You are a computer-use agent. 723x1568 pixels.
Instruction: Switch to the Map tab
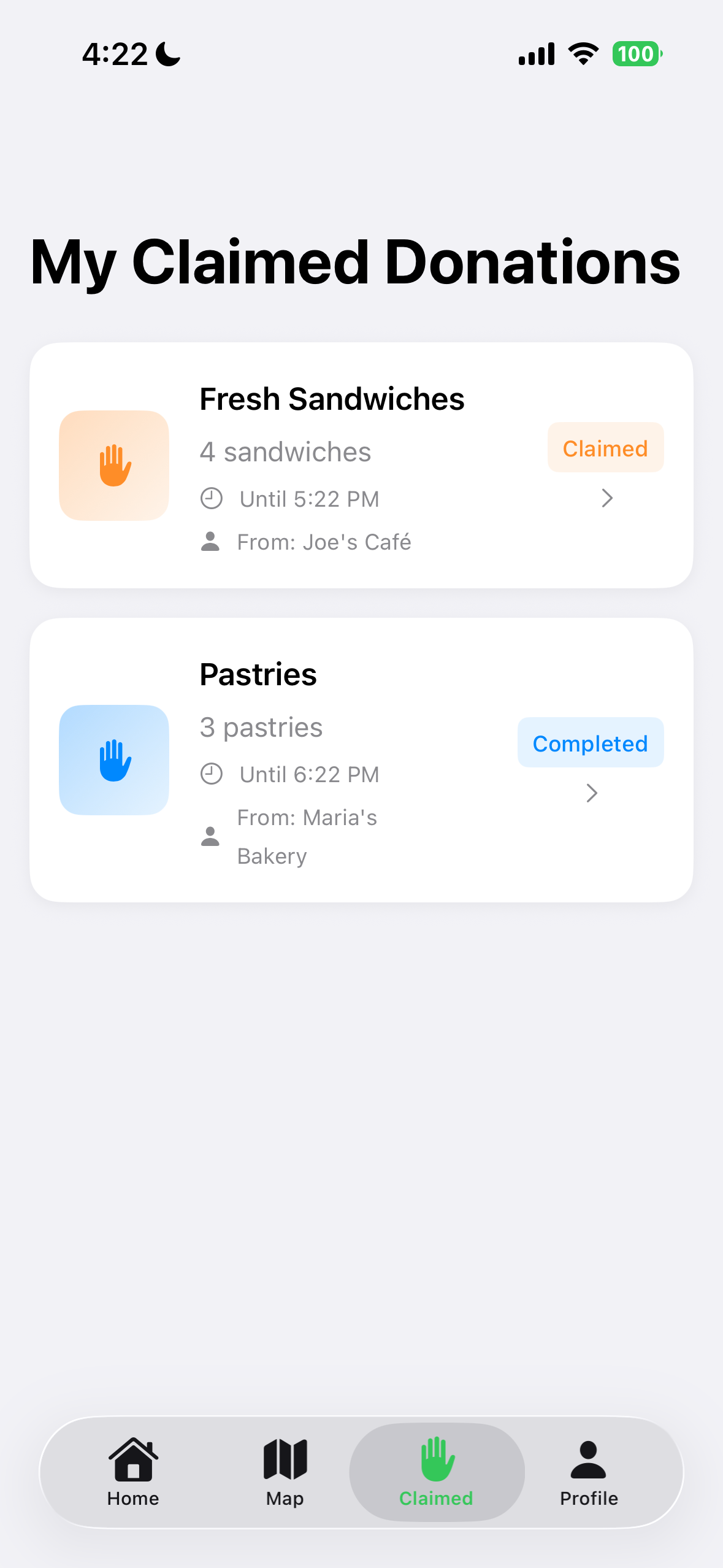click(x=285, y=1472)
